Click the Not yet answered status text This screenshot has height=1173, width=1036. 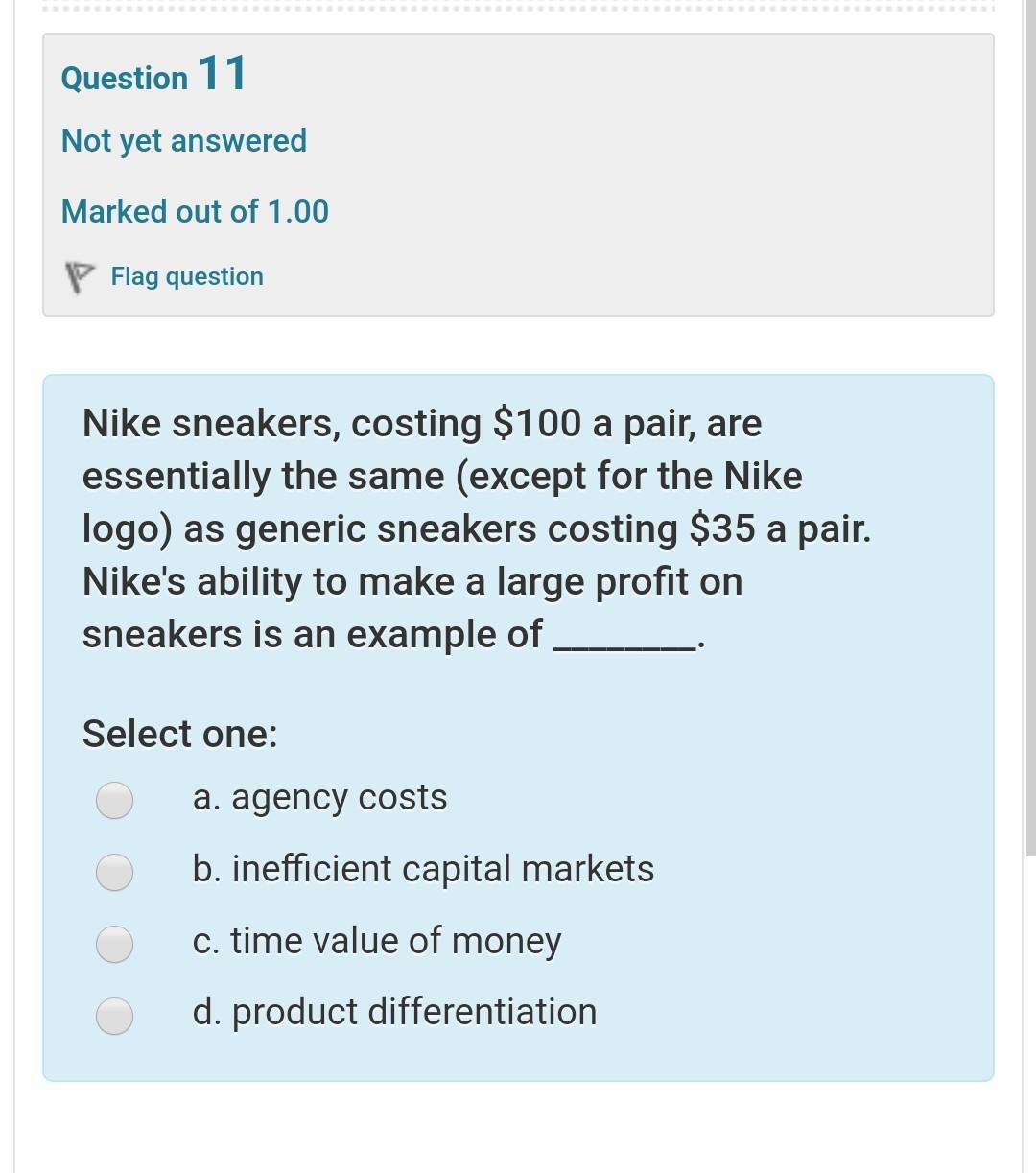[183, 140]
